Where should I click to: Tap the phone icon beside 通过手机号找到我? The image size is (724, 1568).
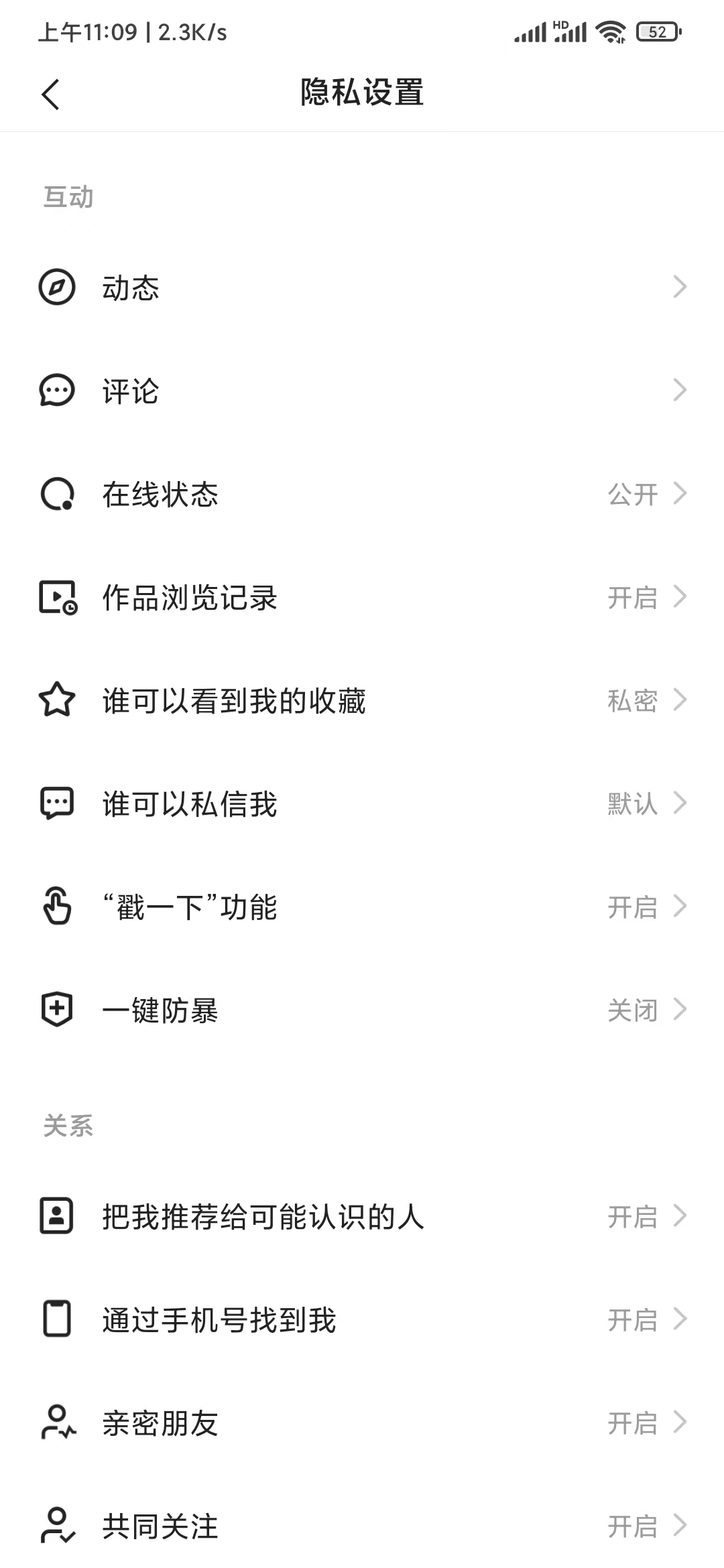[57, 1319]
